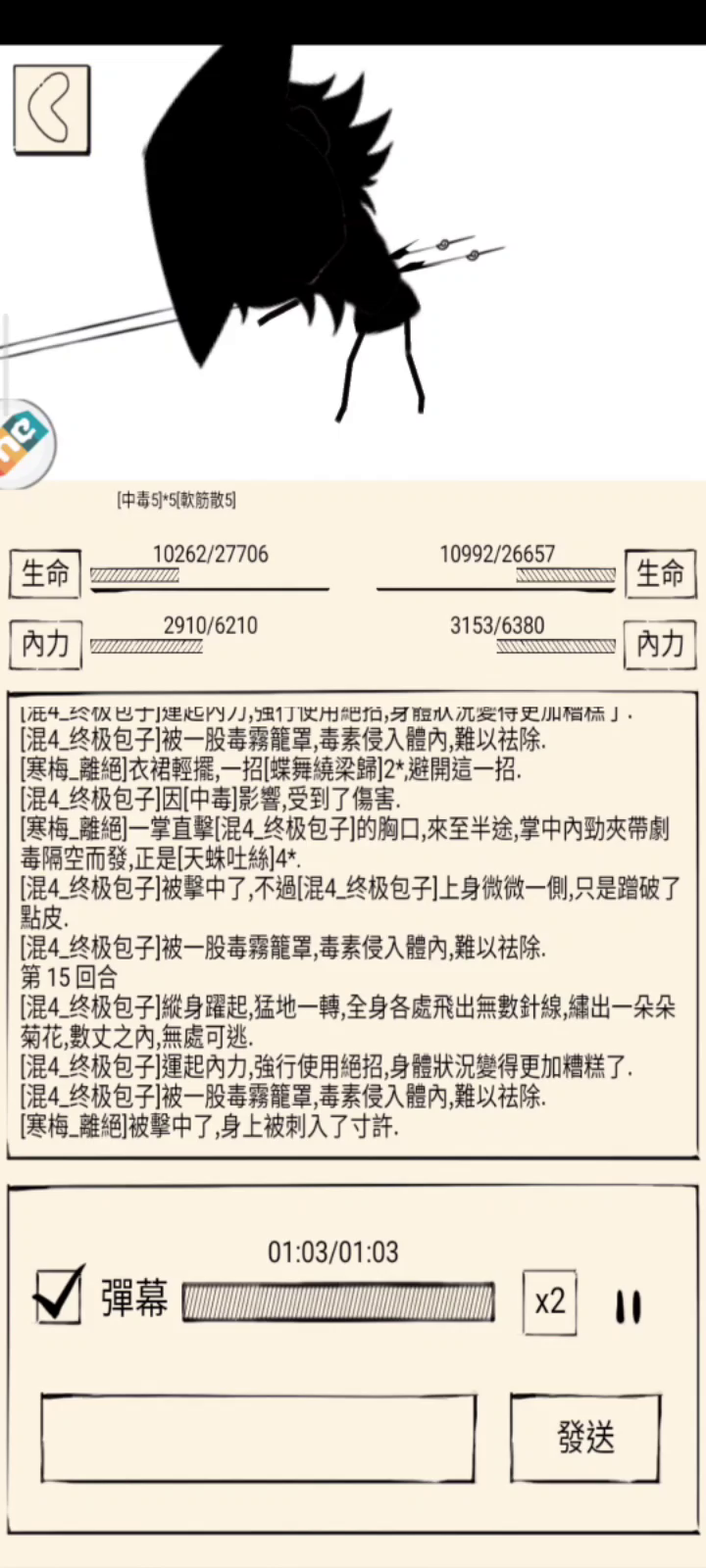Send the comment with 發送
Image resolution: width=706 pixels, height=1568 pixels.
[585, 1438]
